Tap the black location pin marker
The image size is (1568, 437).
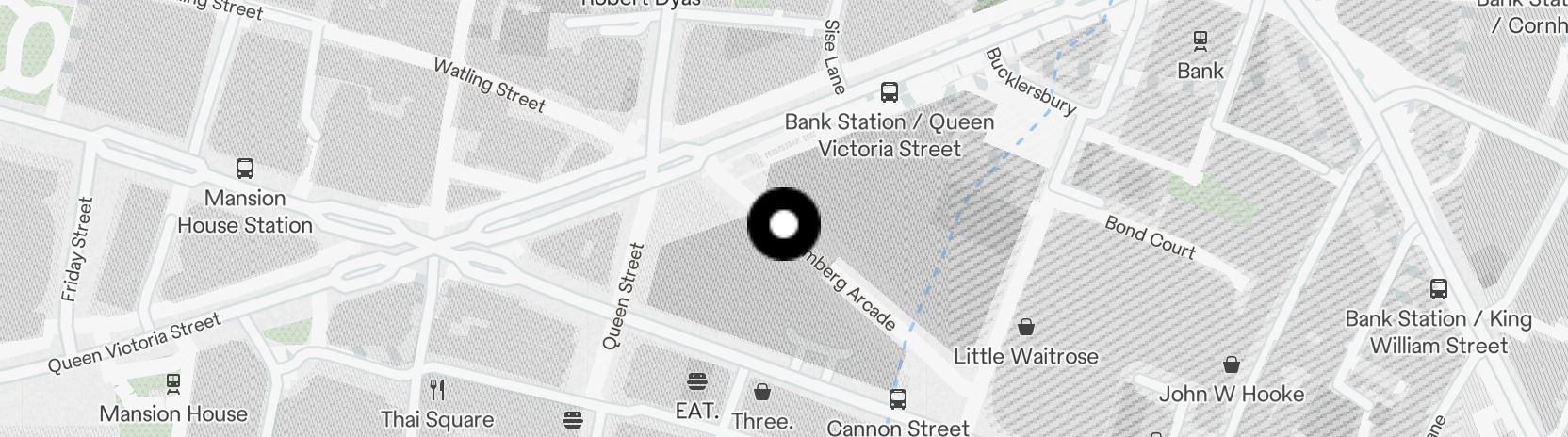[x=784, y=224]
